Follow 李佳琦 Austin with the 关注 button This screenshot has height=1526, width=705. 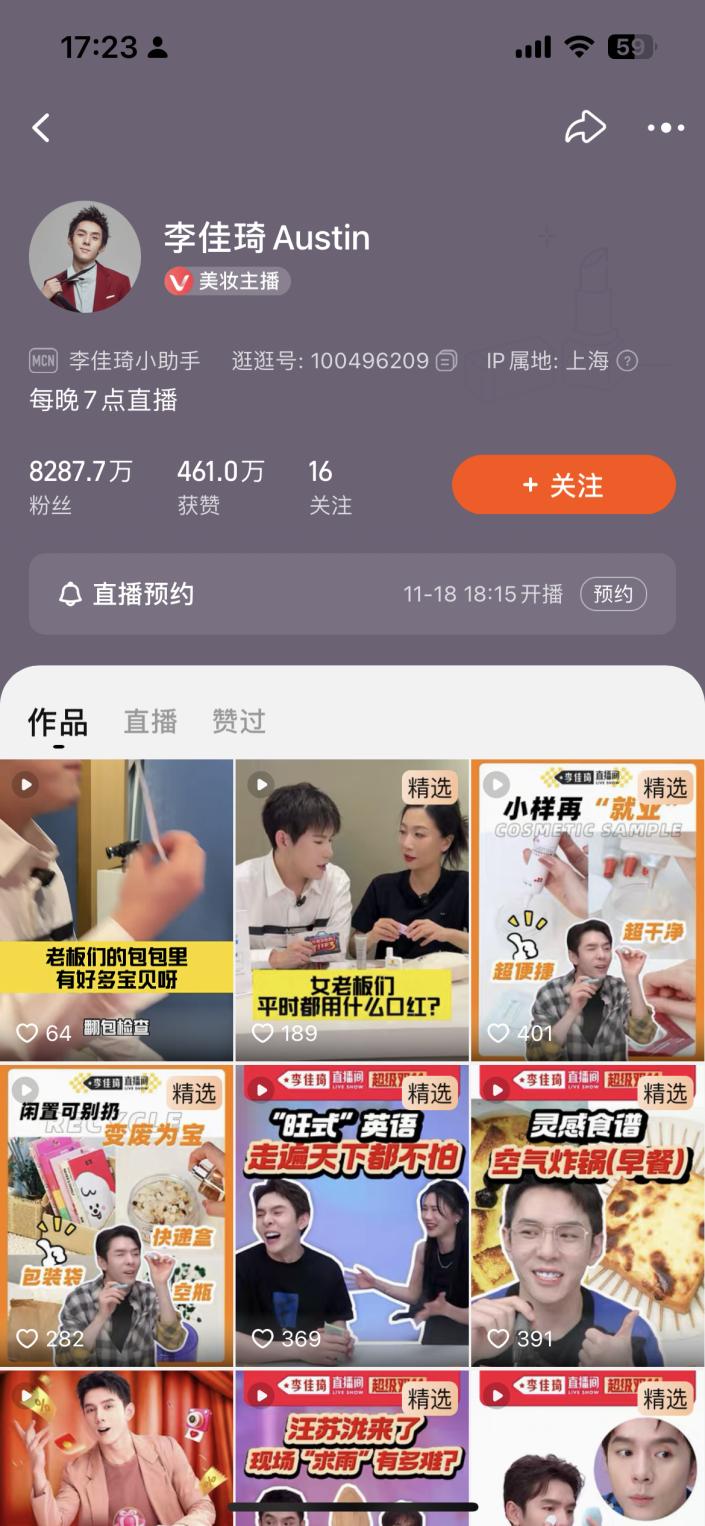(x=563, y=485)
